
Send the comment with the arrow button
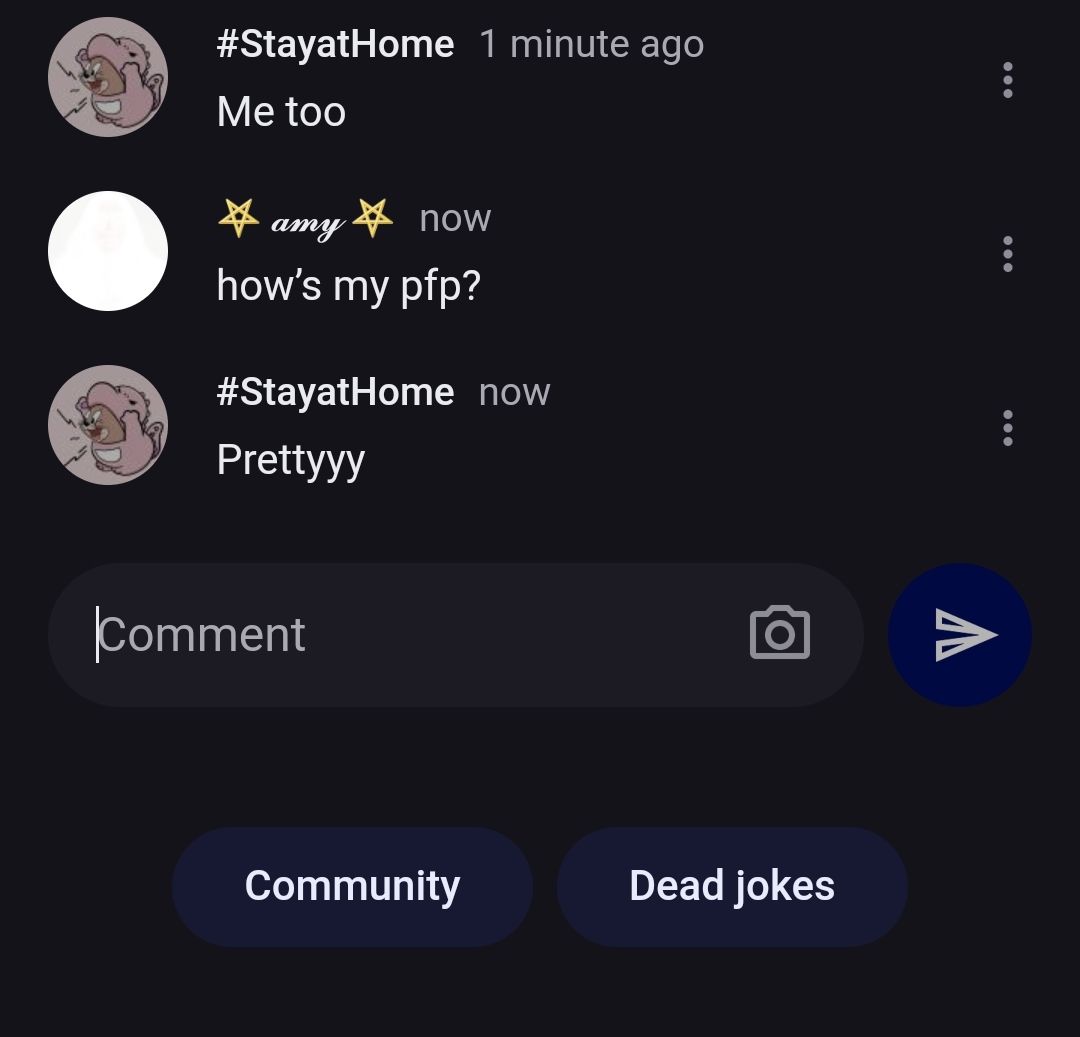pyautogui.click(x=960, y=635)
